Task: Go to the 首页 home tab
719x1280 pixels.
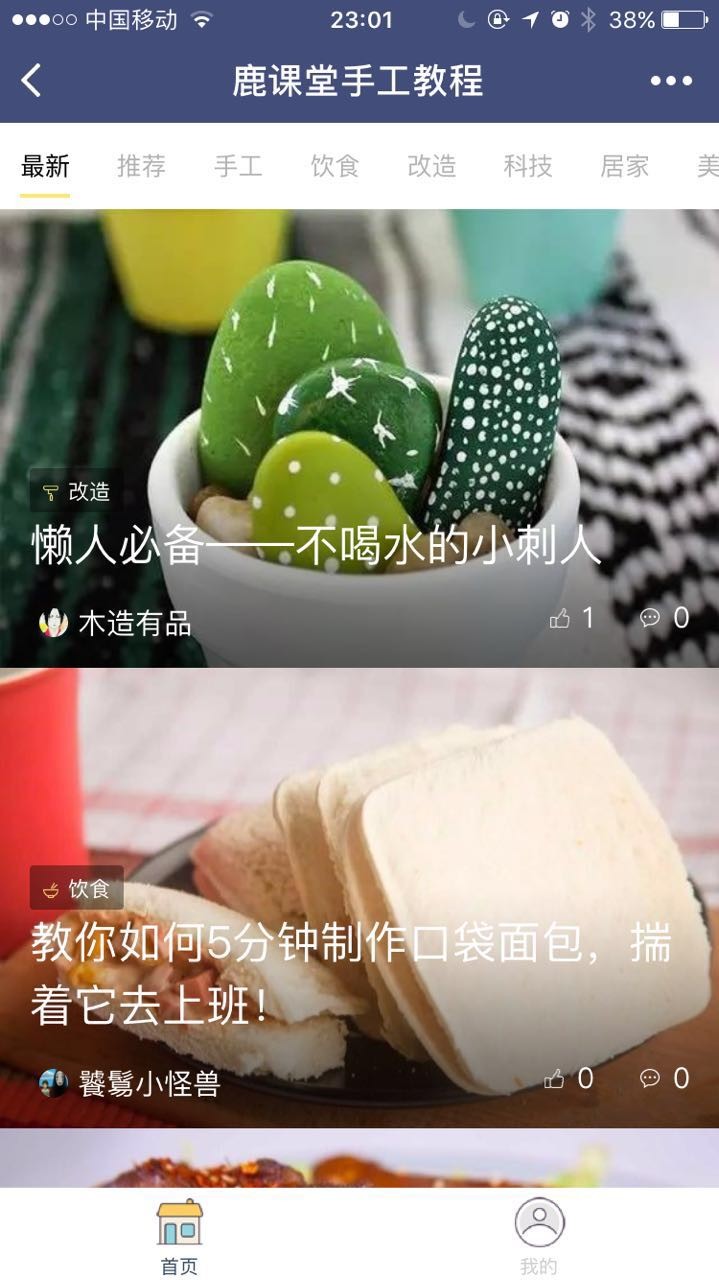Action: click(180, 1237)
